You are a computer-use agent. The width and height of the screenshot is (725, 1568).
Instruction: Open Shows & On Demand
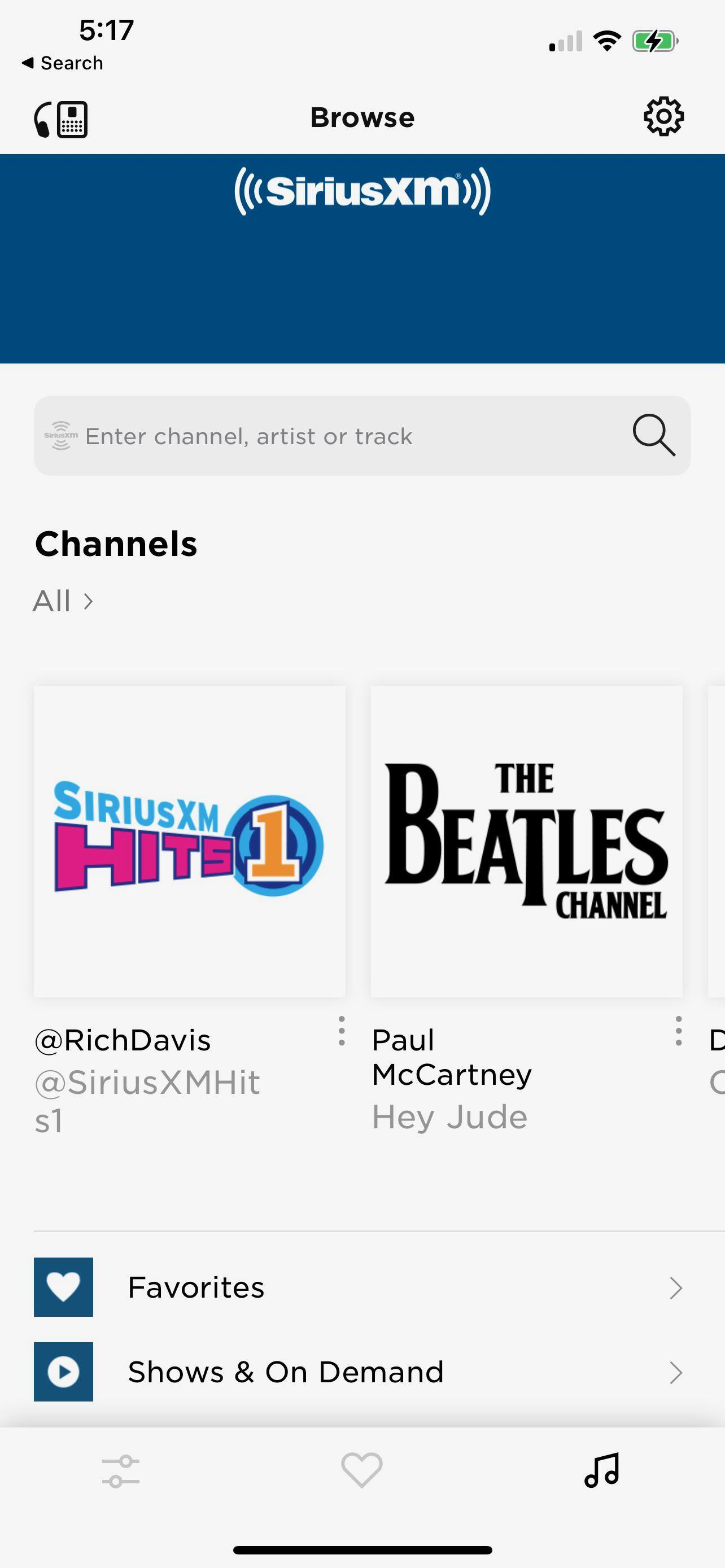(359, 1372)
